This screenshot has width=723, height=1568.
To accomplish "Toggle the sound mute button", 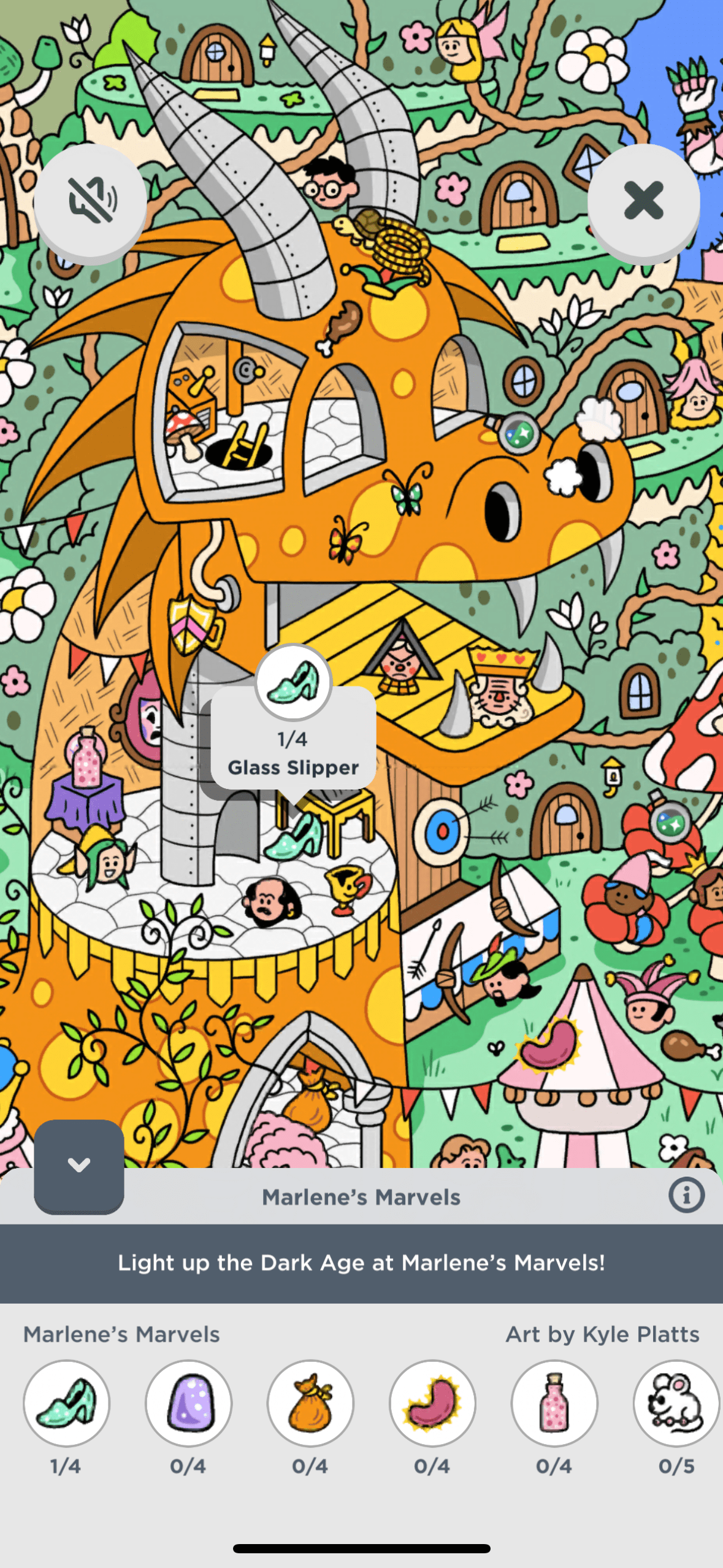I will coord(90,200).
